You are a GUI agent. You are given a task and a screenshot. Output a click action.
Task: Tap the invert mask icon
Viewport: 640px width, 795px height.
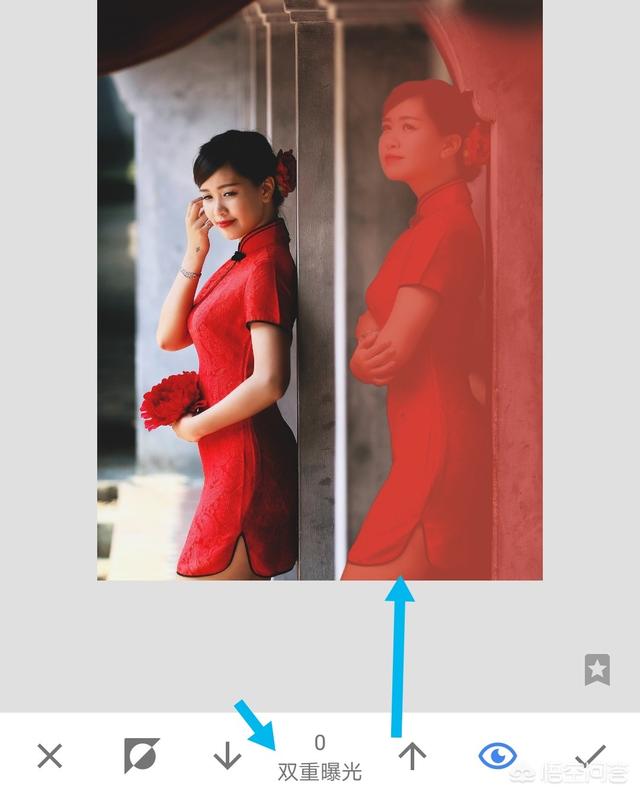click(x=141, y=756)
